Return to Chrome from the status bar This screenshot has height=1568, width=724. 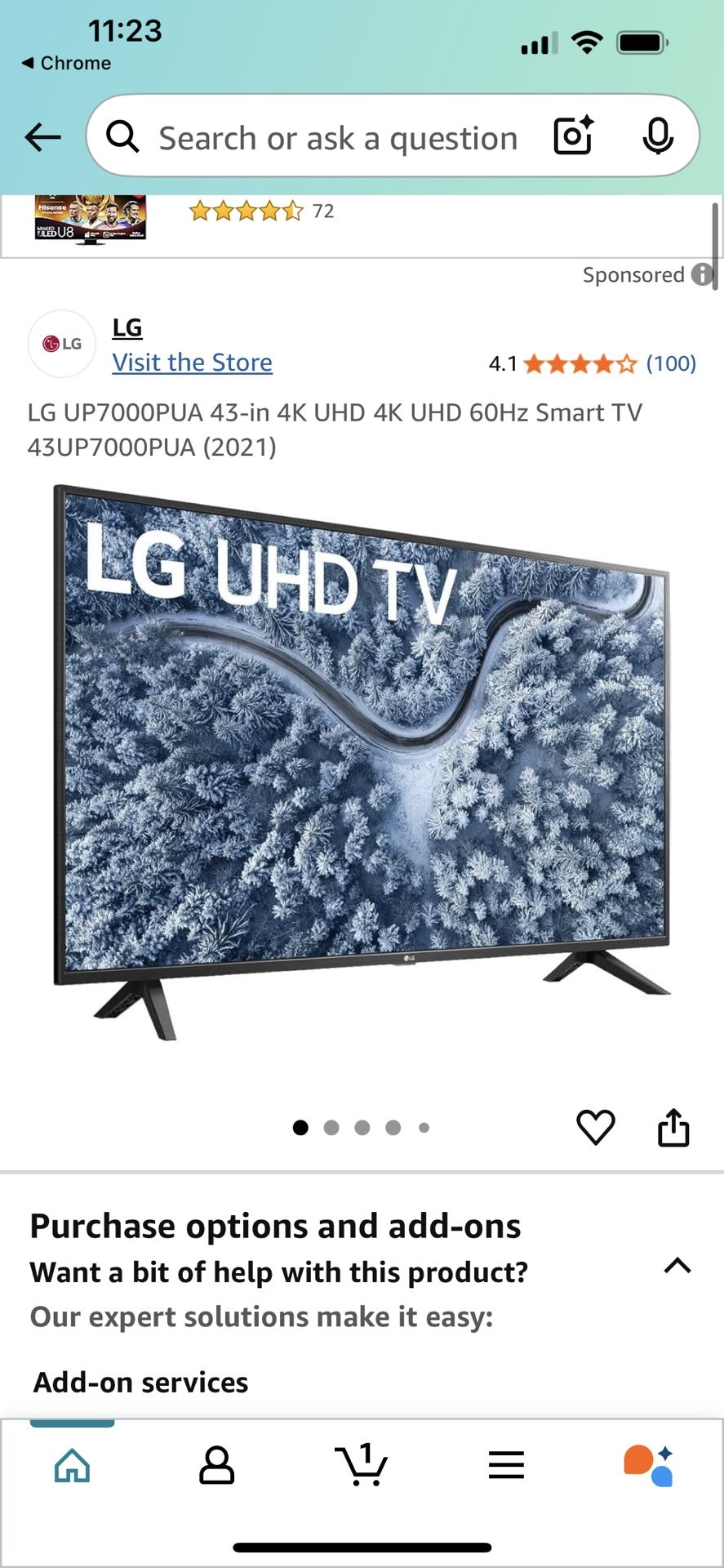[x=67, y=63]
